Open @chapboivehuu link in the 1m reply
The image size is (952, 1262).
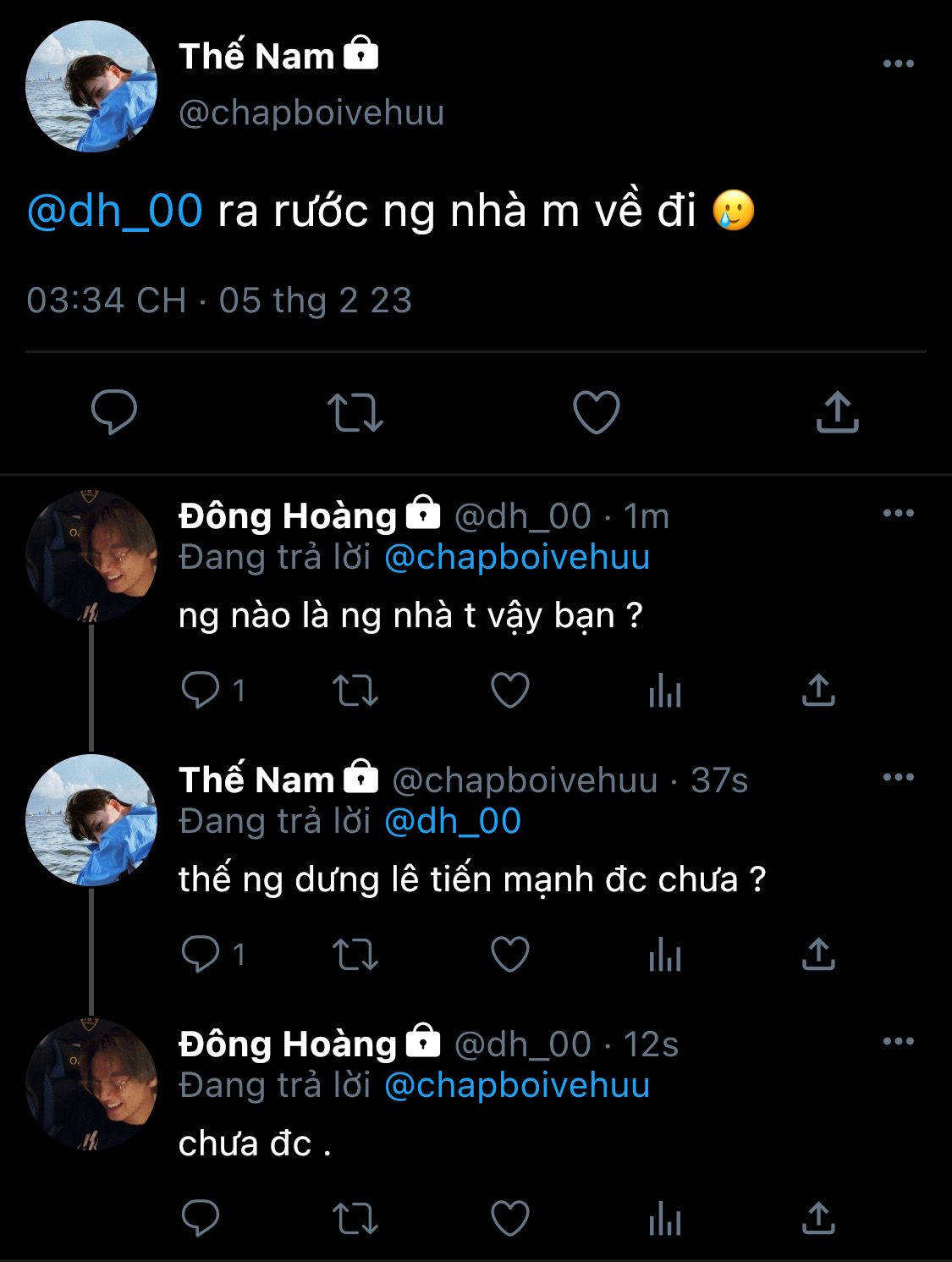coord(517,557)
